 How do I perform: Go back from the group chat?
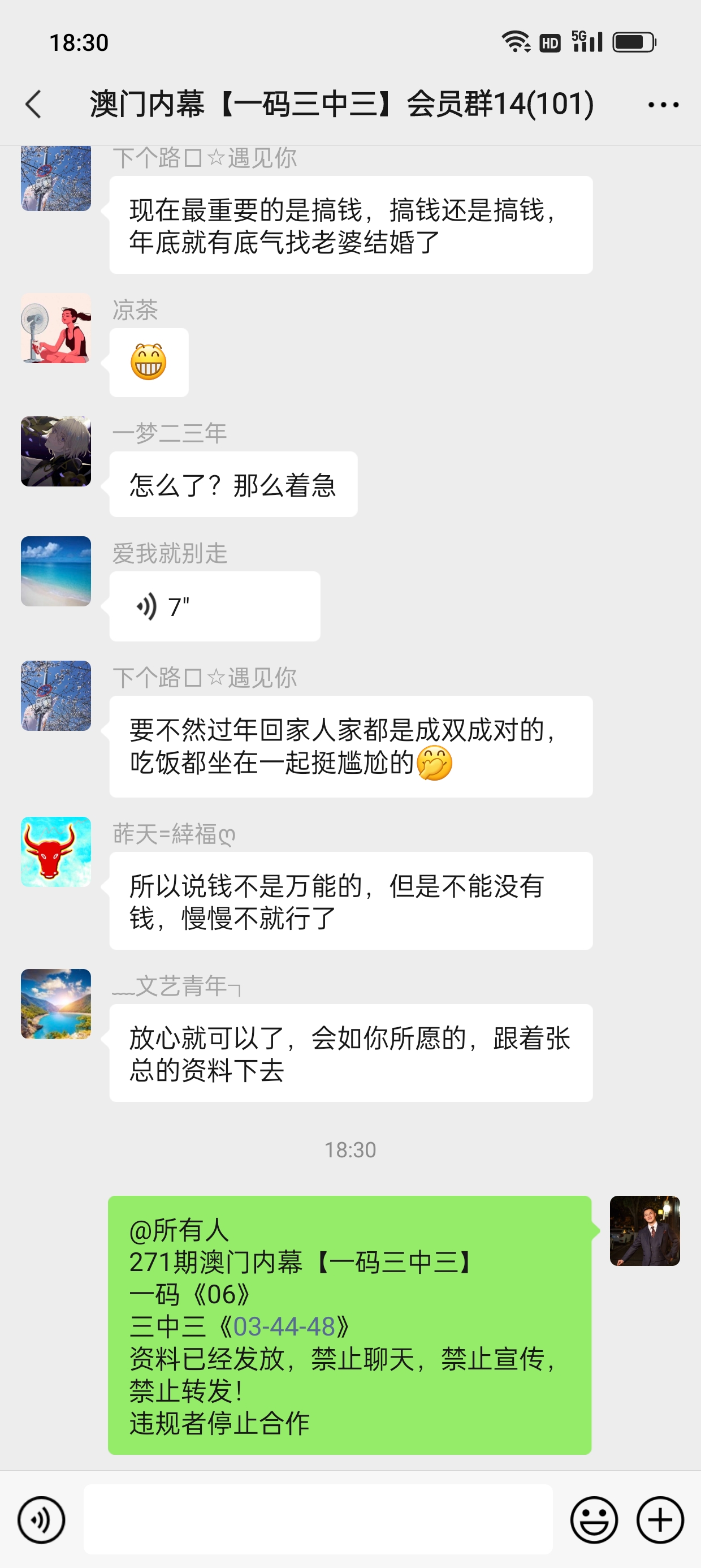[34, 104]
